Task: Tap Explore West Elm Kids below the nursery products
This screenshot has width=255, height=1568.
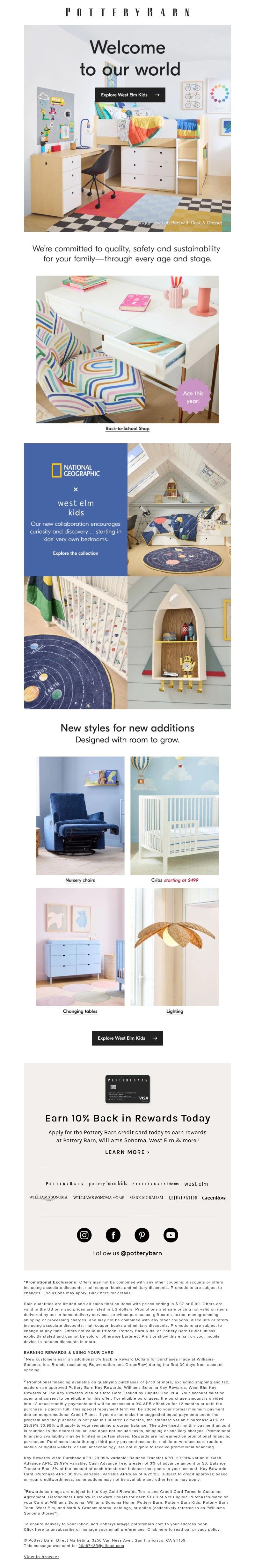Action: tap(127, 1038)
